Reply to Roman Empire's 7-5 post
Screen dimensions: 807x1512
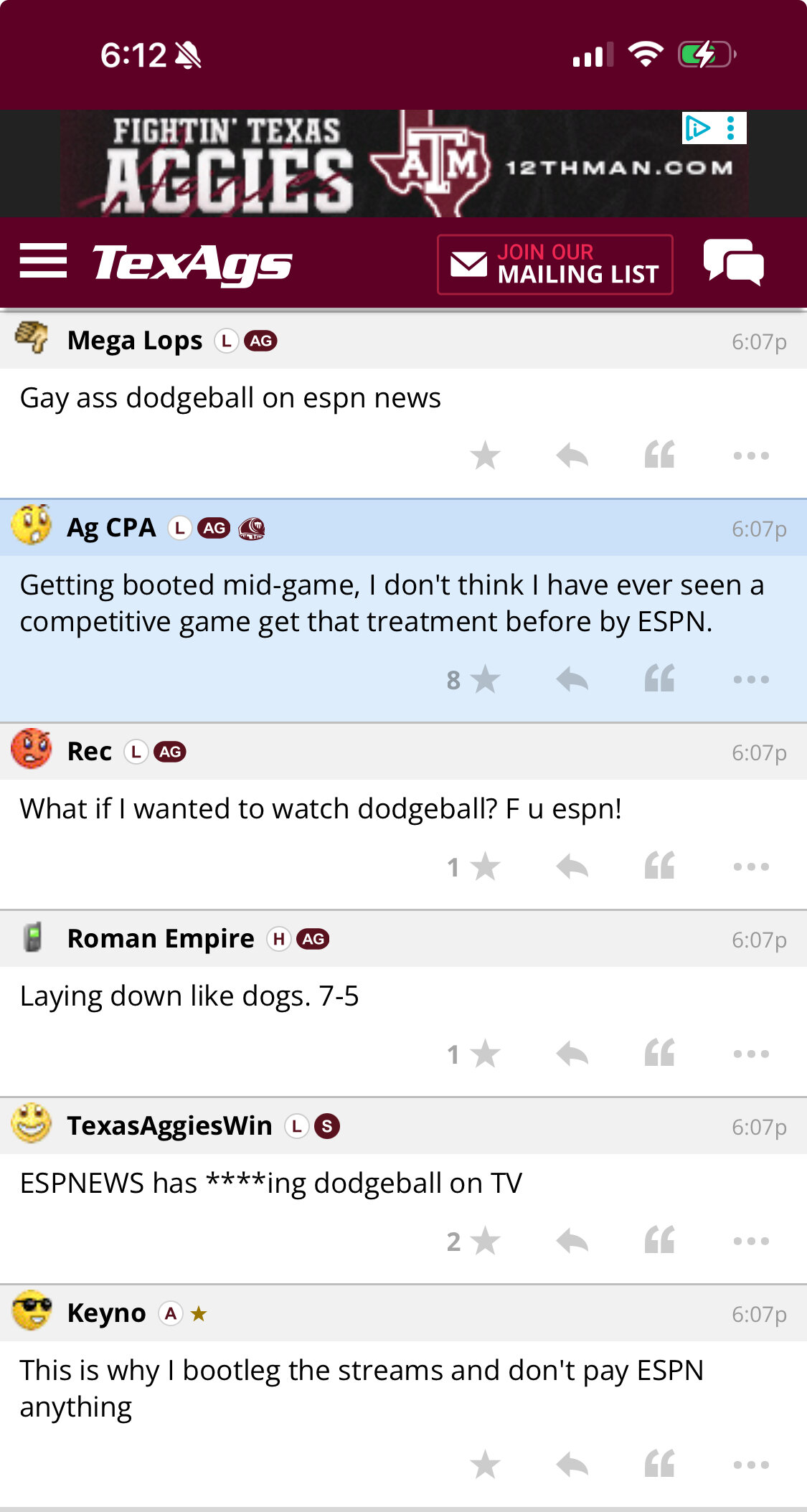point(572,1054)
